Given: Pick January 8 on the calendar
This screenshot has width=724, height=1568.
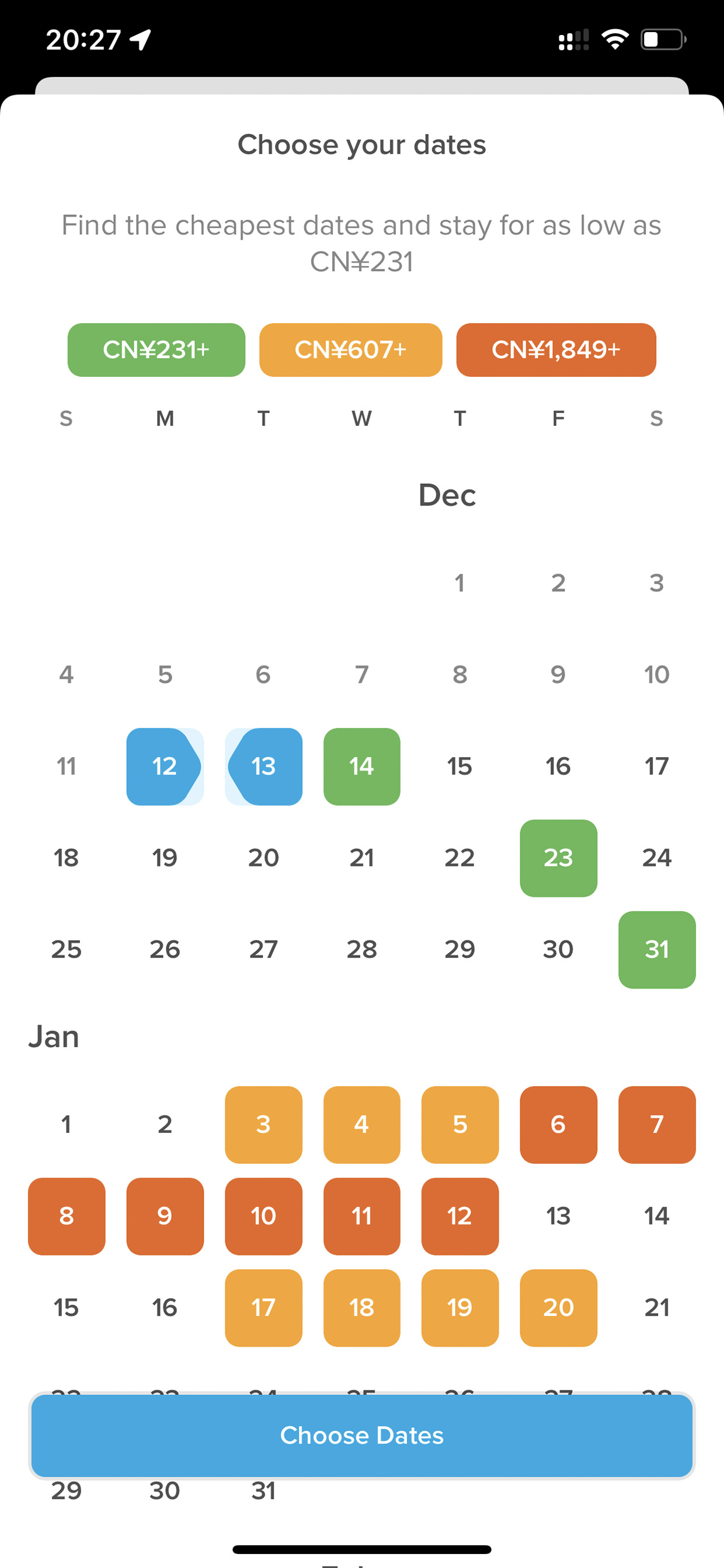Looking at the screenshot, I should [67, 1216].
